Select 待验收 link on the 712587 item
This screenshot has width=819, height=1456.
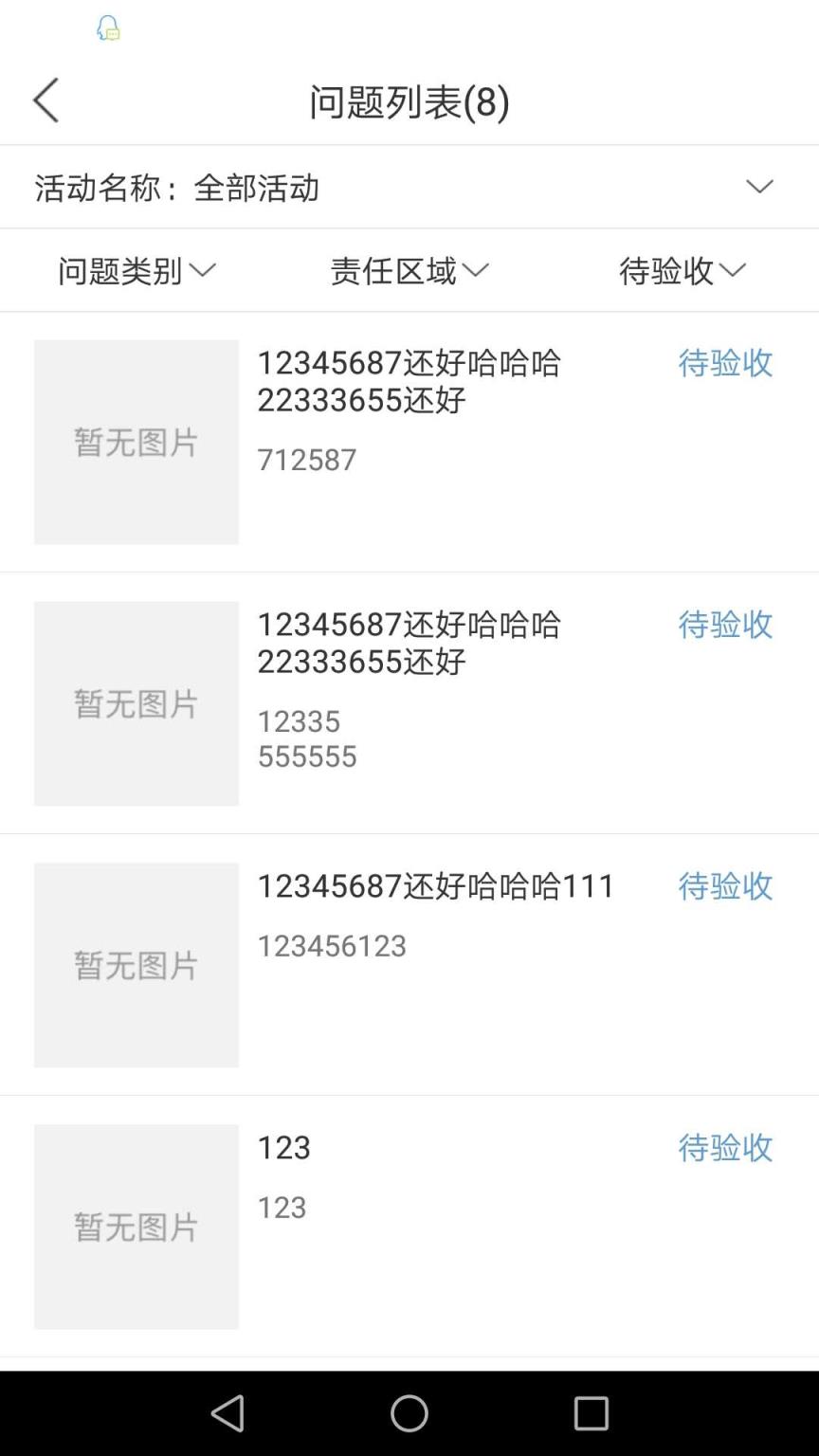(726, 363)
